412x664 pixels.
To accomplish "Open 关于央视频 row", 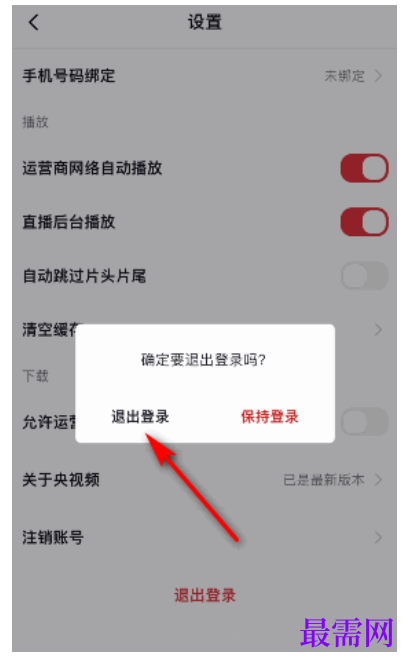I will tap(205, 480).
